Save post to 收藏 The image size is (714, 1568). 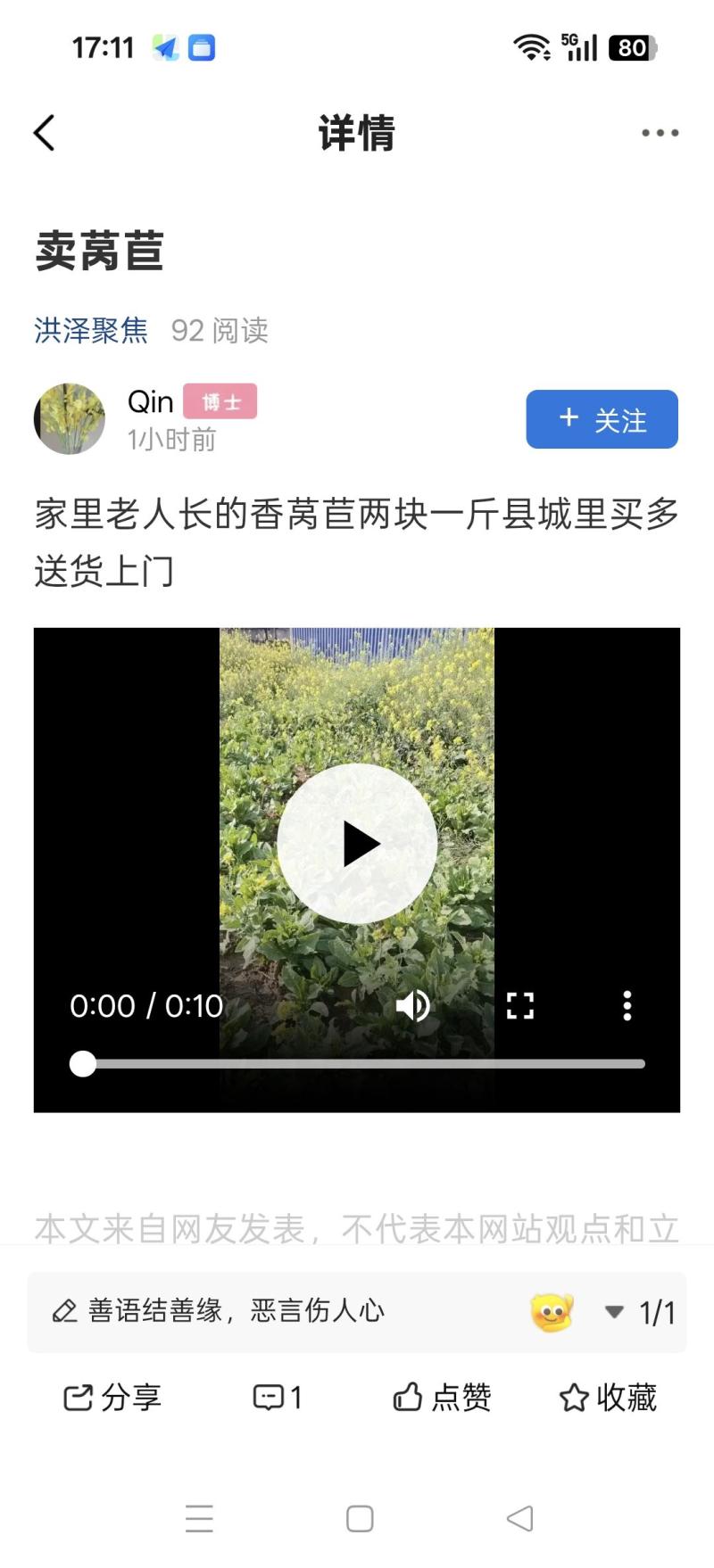607,1397
